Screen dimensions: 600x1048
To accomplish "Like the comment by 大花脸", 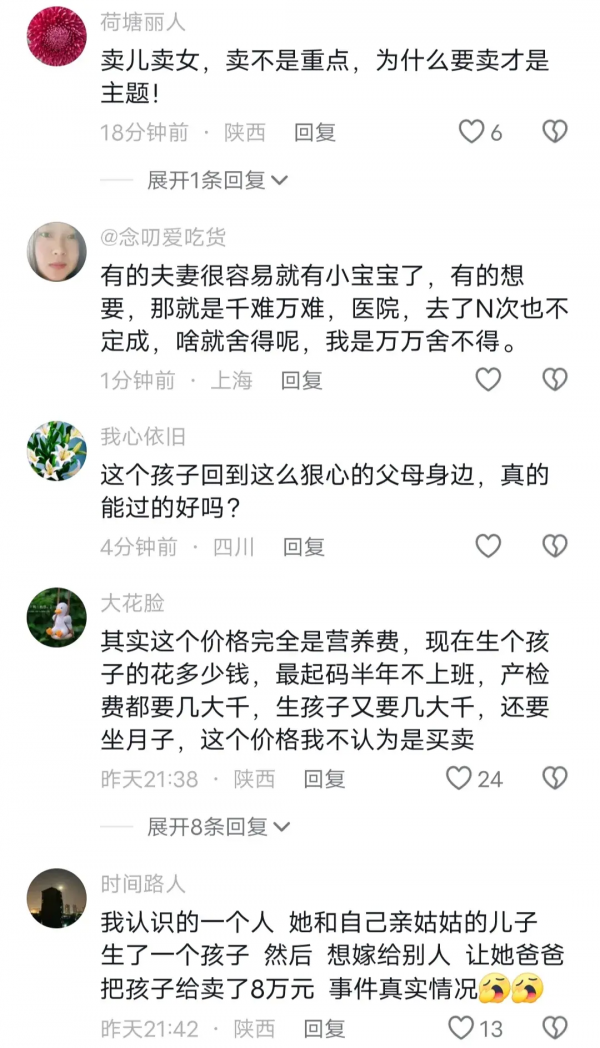I will click(459, 778).
